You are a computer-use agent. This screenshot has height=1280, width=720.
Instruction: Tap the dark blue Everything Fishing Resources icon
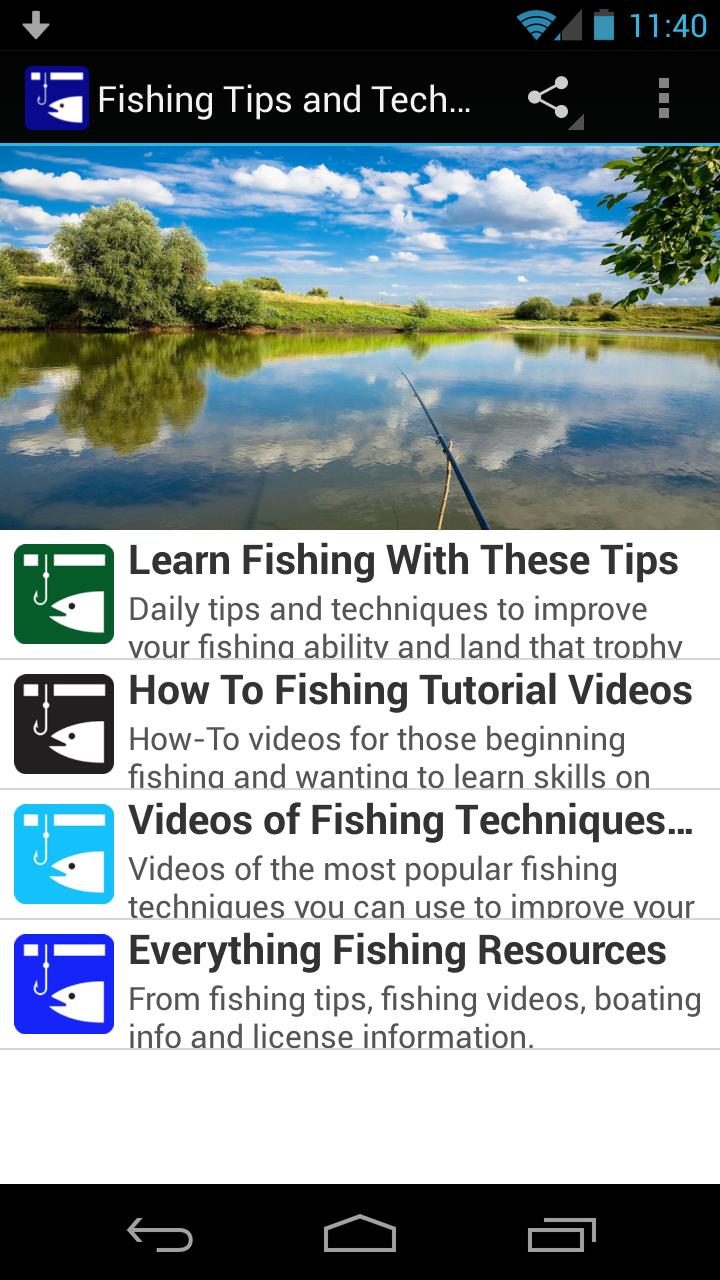(x=63, y=983)
